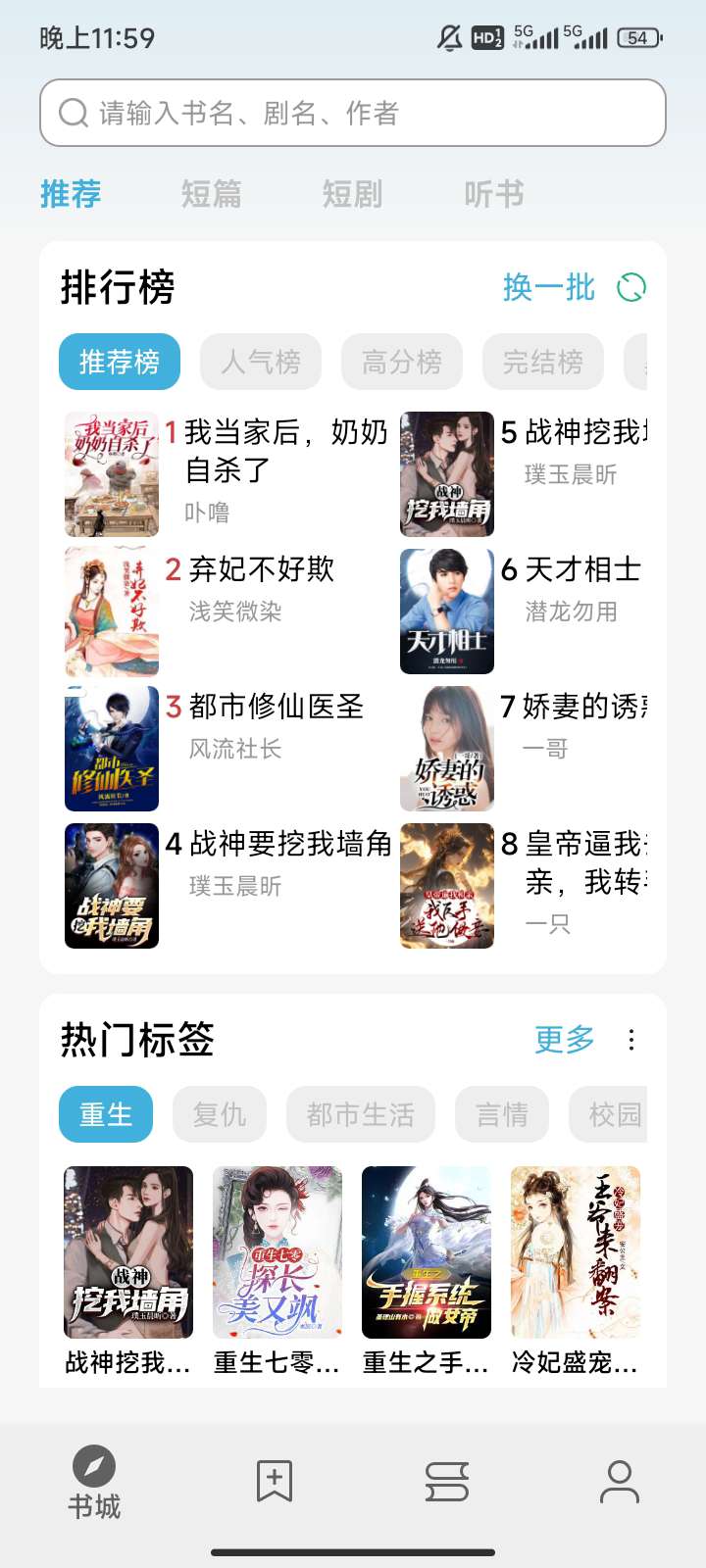Image resolution: width=706 pixels, height=1568 pixels.
Task: Select the 高分榜 ranking chip
Action: (x=402, y=362)
